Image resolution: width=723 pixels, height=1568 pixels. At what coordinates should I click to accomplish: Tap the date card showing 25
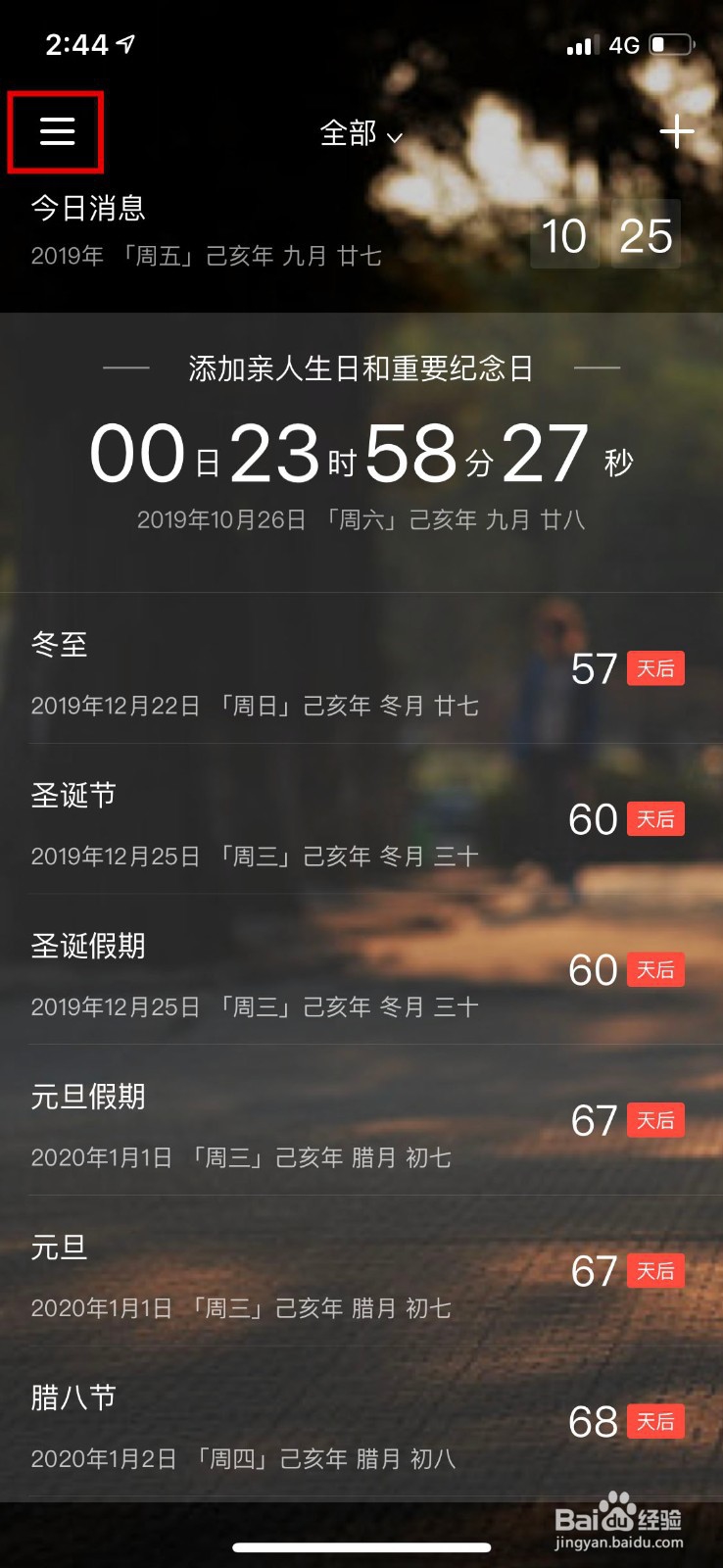[644, 235]
